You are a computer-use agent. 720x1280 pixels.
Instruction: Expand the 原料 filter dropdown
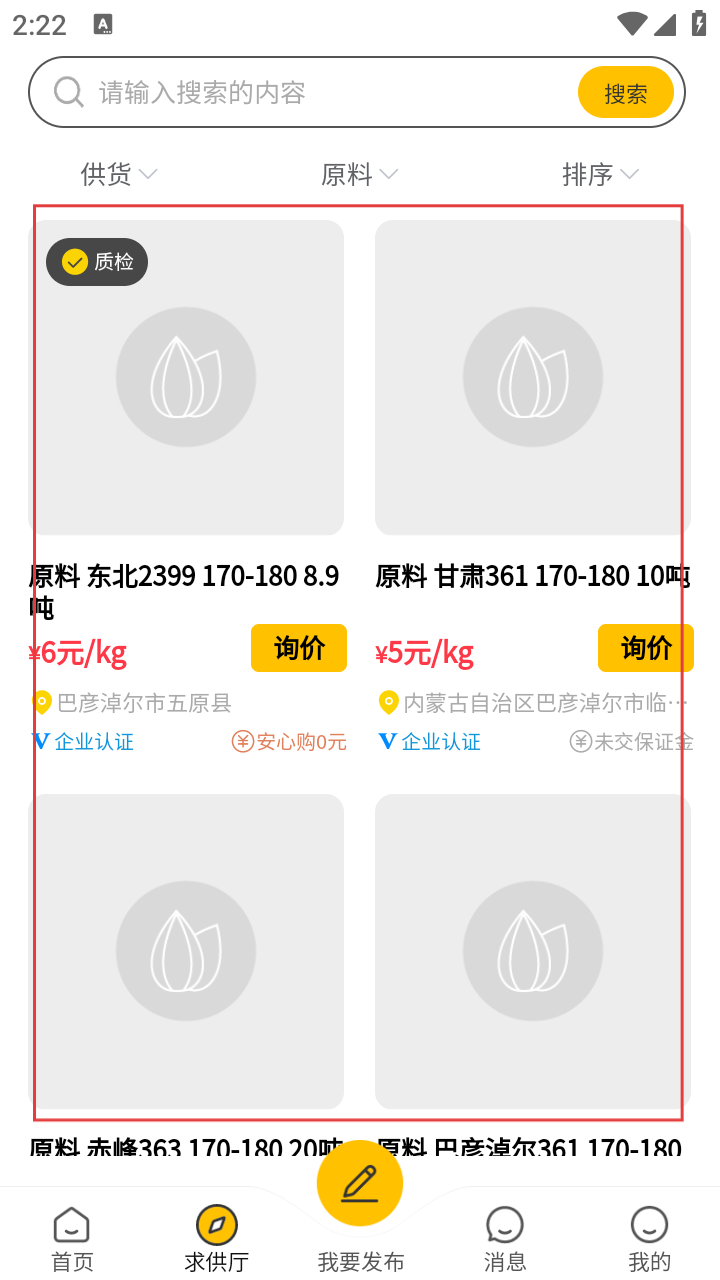pyautogui.click(x=359, y=175)
